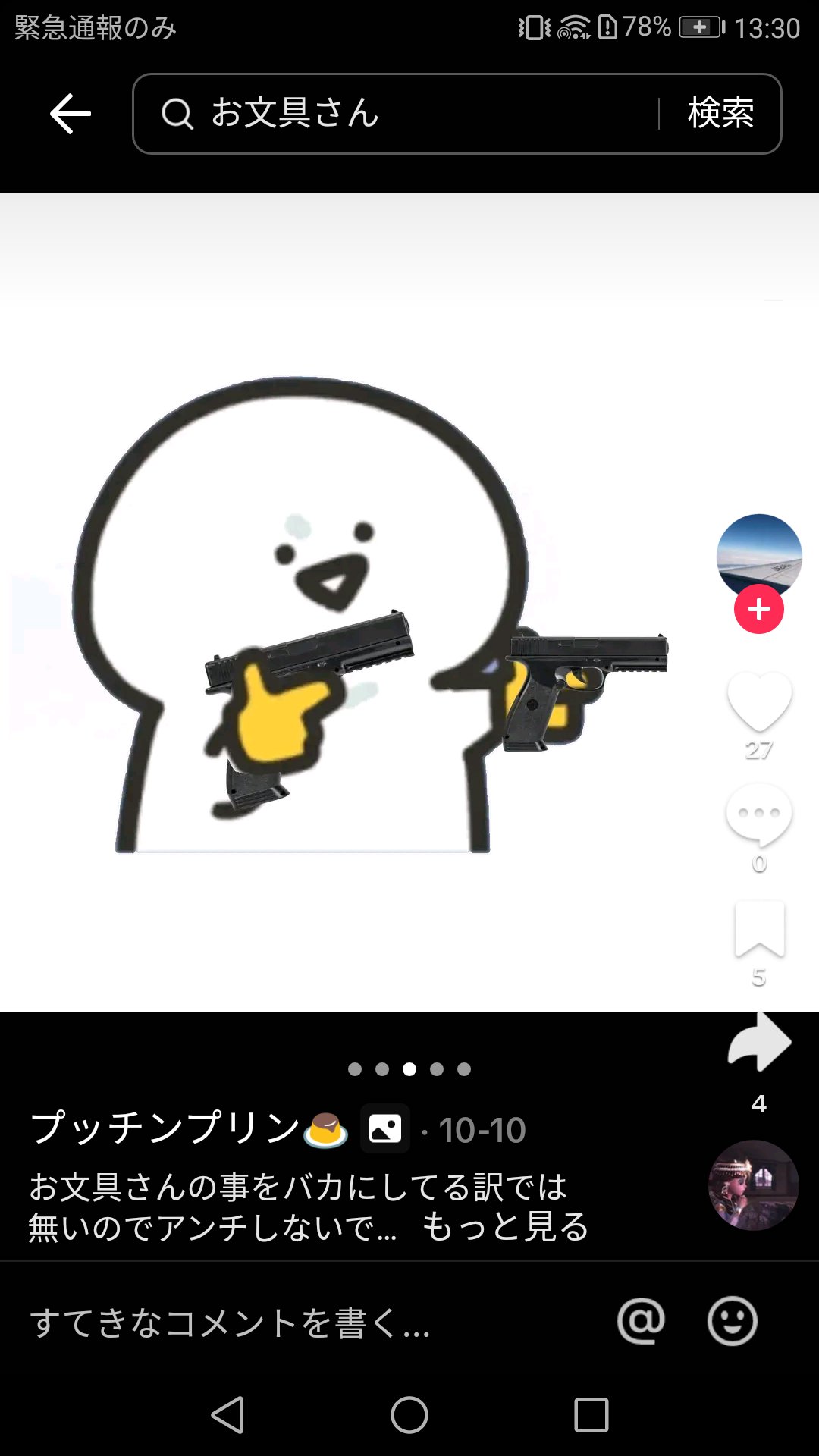Screen dimensions: 819x1456
Task: Open the spinning sound disc
Action: [753, 1185]
